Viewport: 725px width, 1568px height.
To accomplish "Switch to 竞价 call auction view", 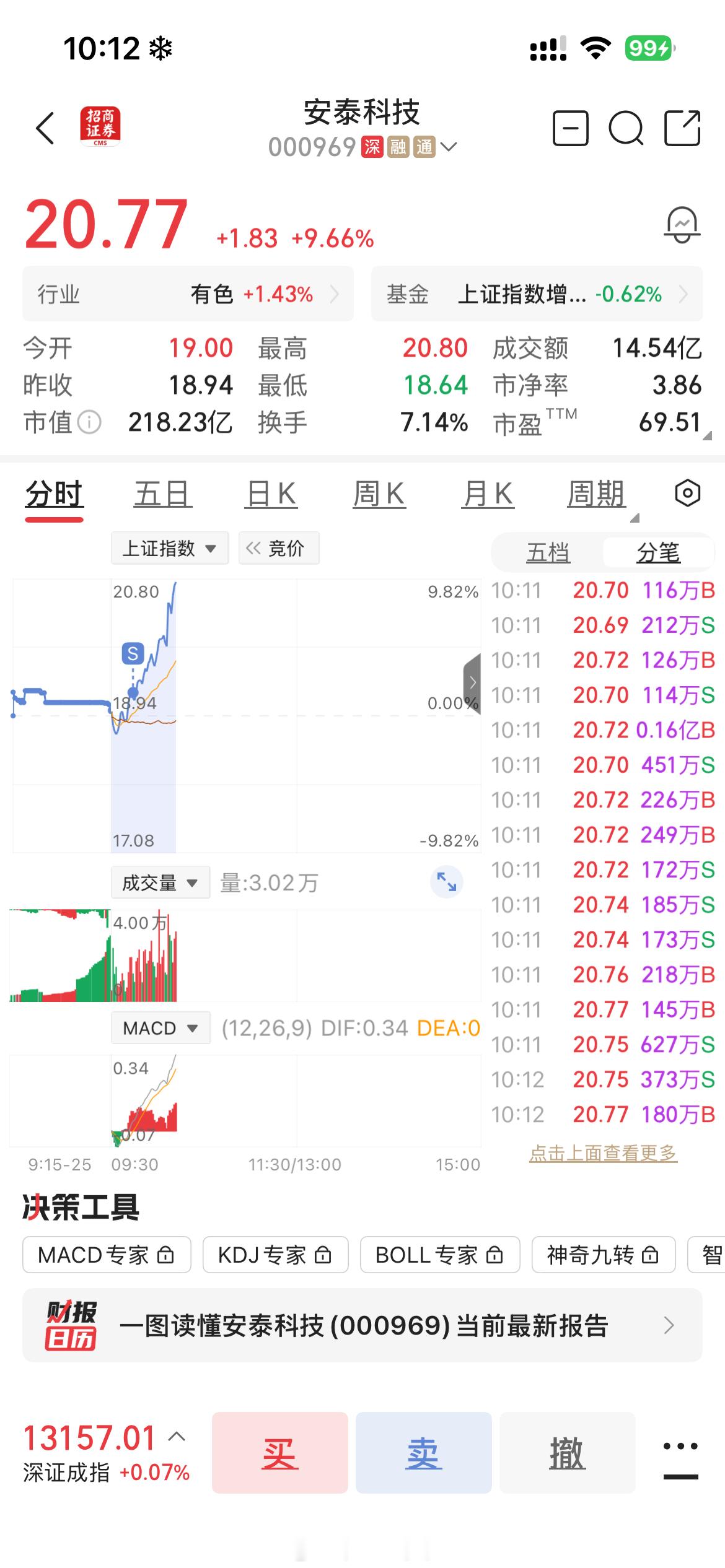I will click(278, 547).
